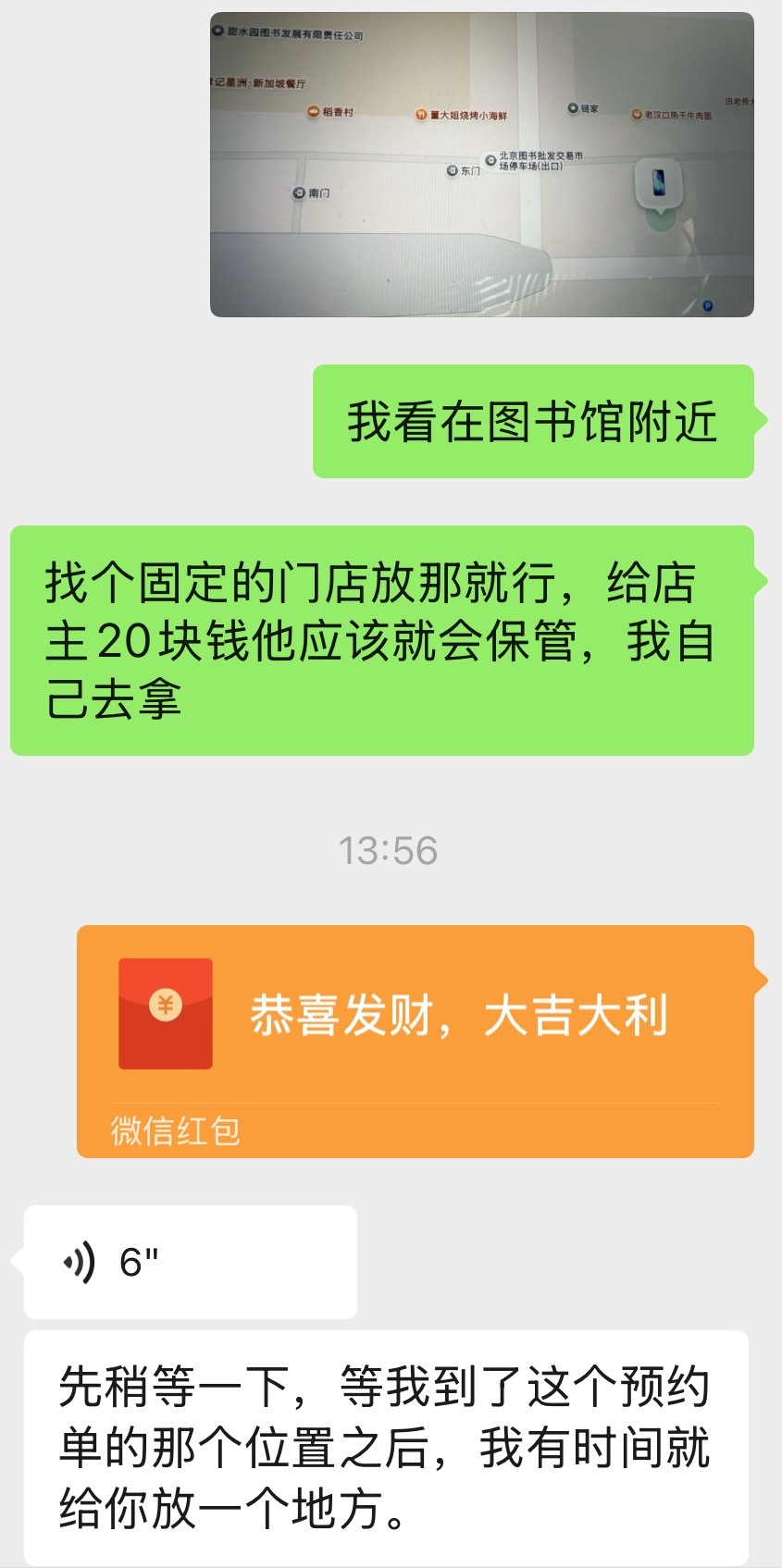Screen dimensions: 782x1568
Task: Select the 东门 gate marker on the map
Action: pos(452,169)
